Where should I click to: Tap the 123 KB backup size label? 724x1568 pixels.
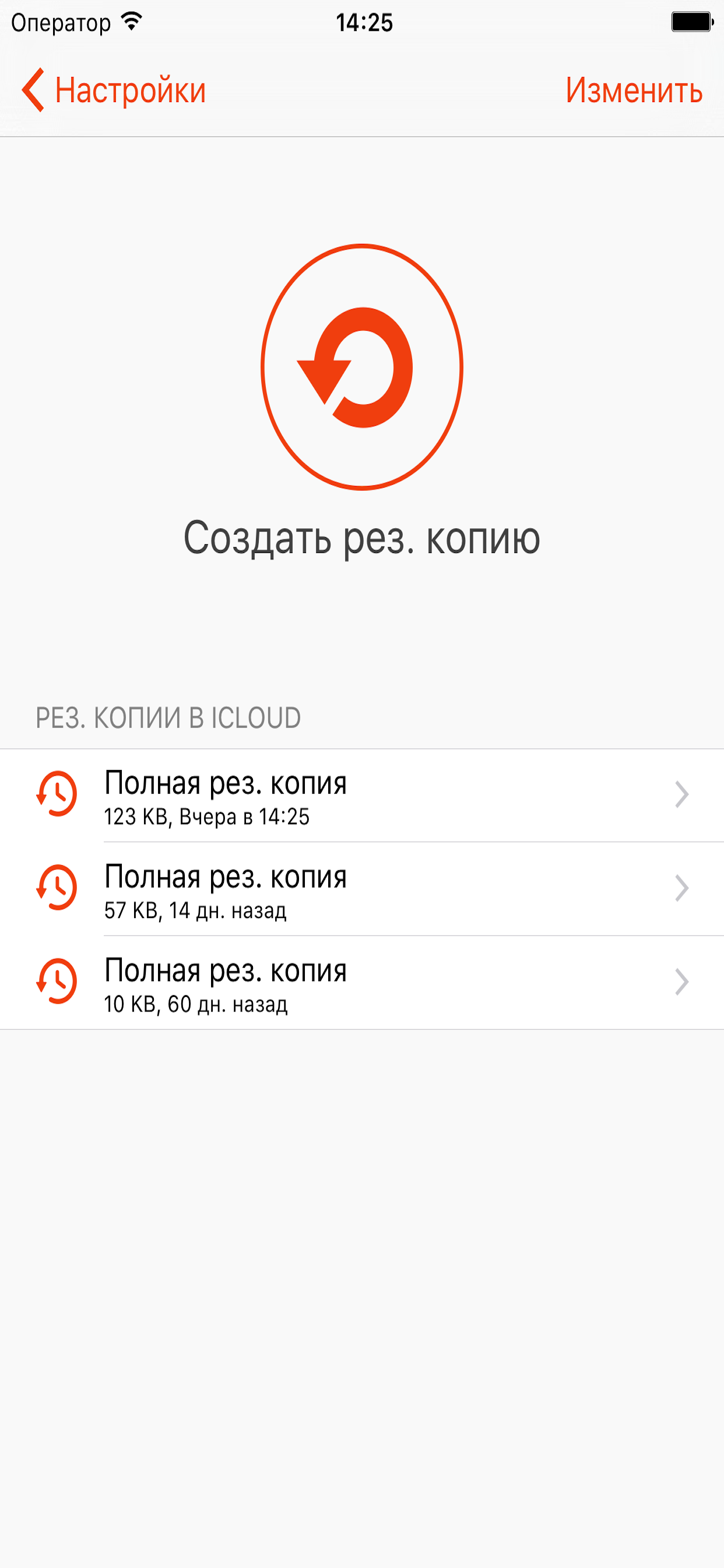[141, 817]
